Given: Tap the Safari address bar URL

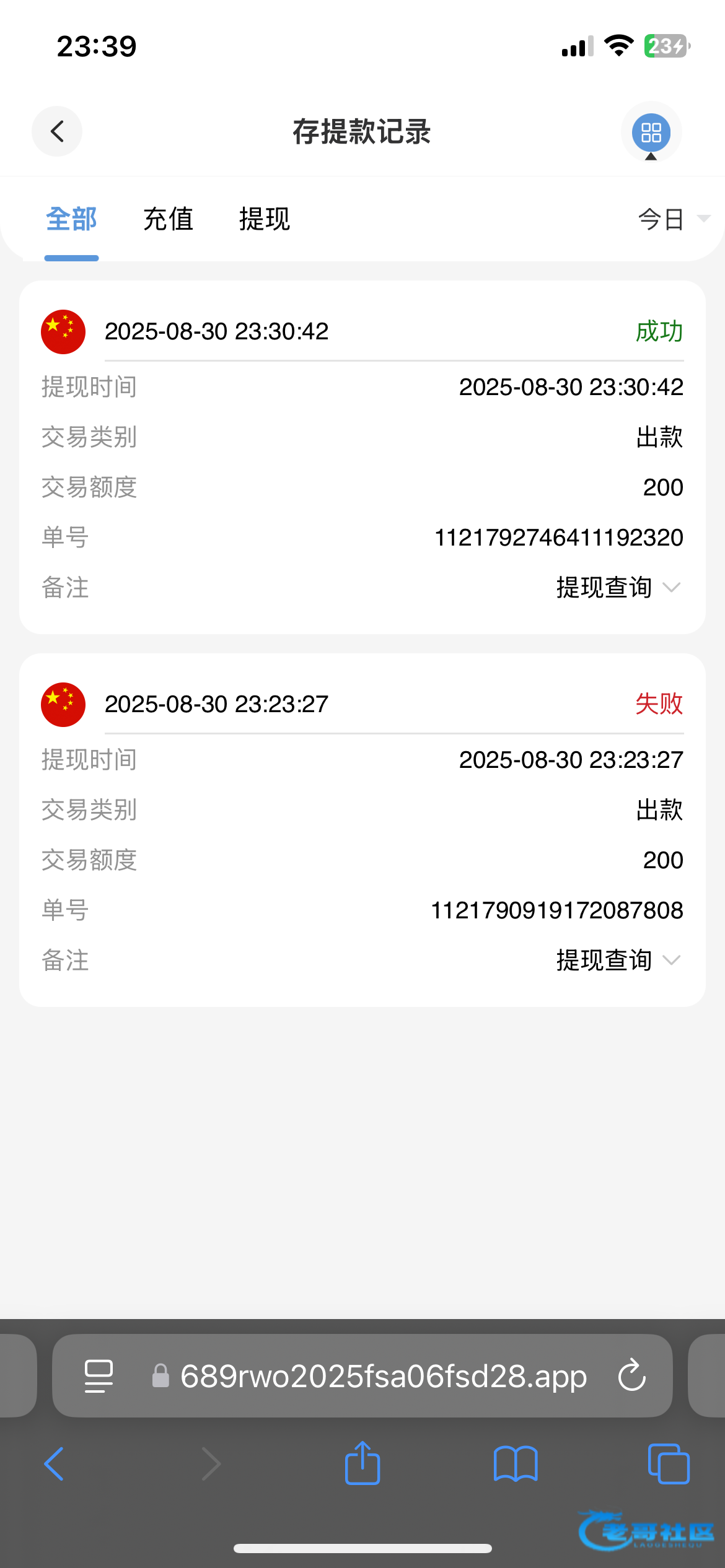Looking at the screenshot, I should tap(383, 1376).
